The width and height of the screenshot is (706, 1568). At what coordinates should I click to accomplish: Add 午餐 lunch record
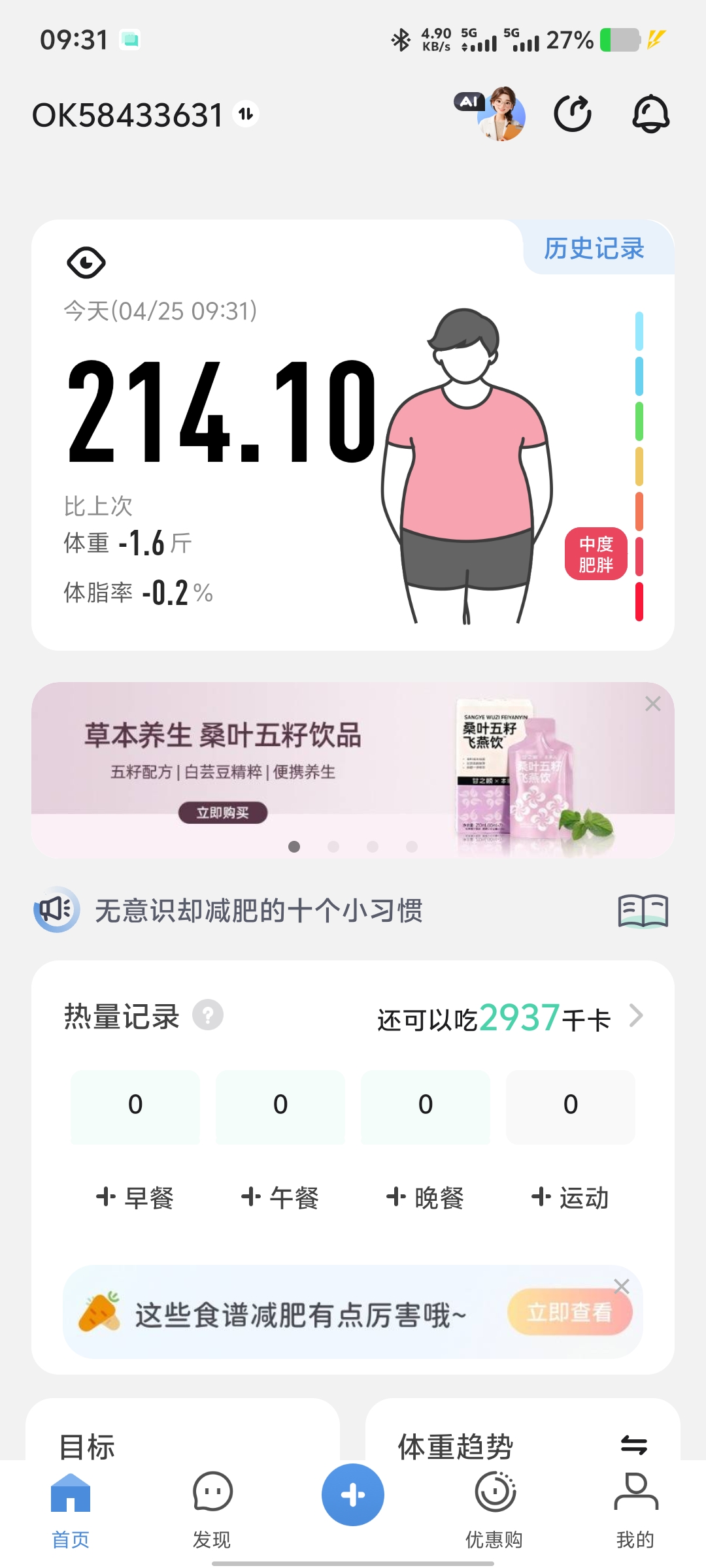coord(280,1198)
